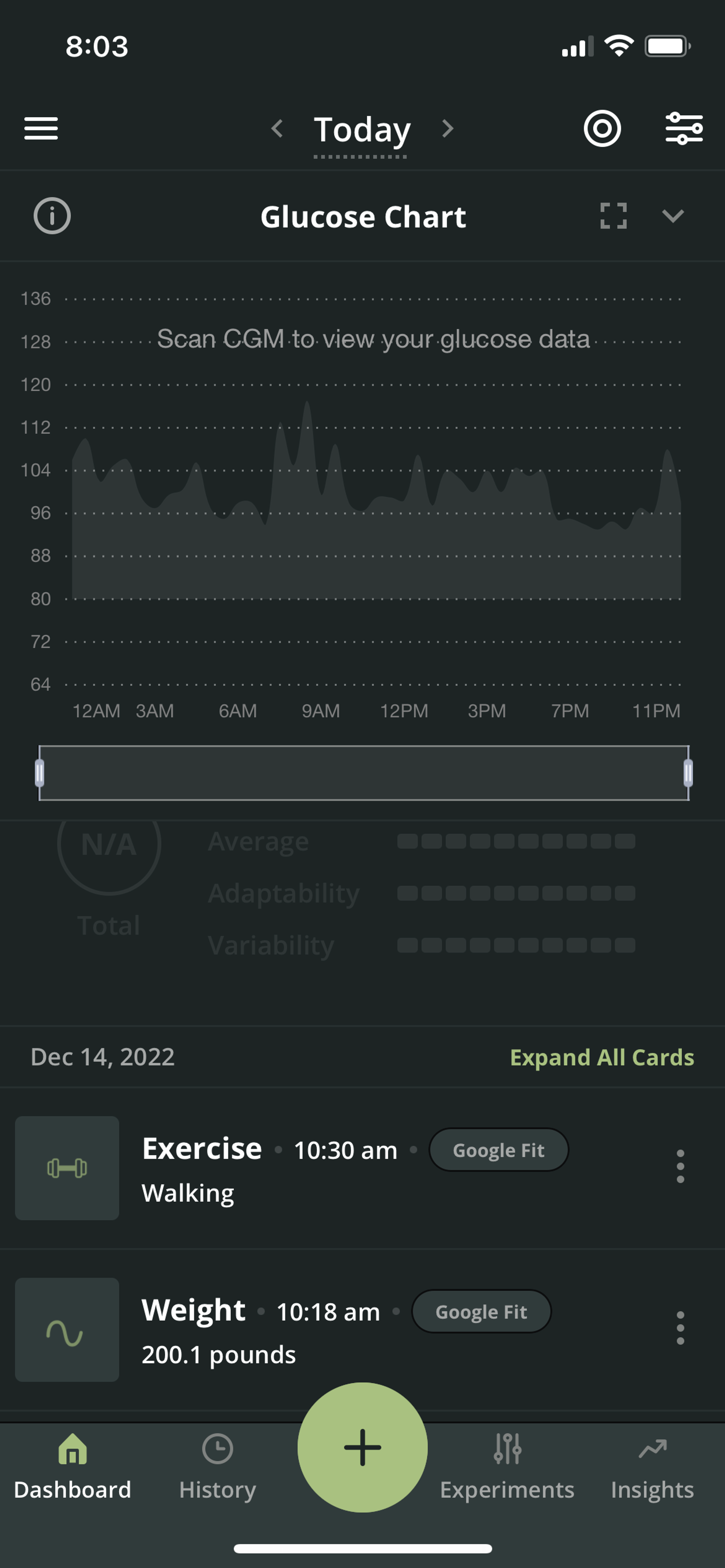Open the Today date picker
Image resolution: width=725 pixels, height=1568 pixels.
(362, 130)
